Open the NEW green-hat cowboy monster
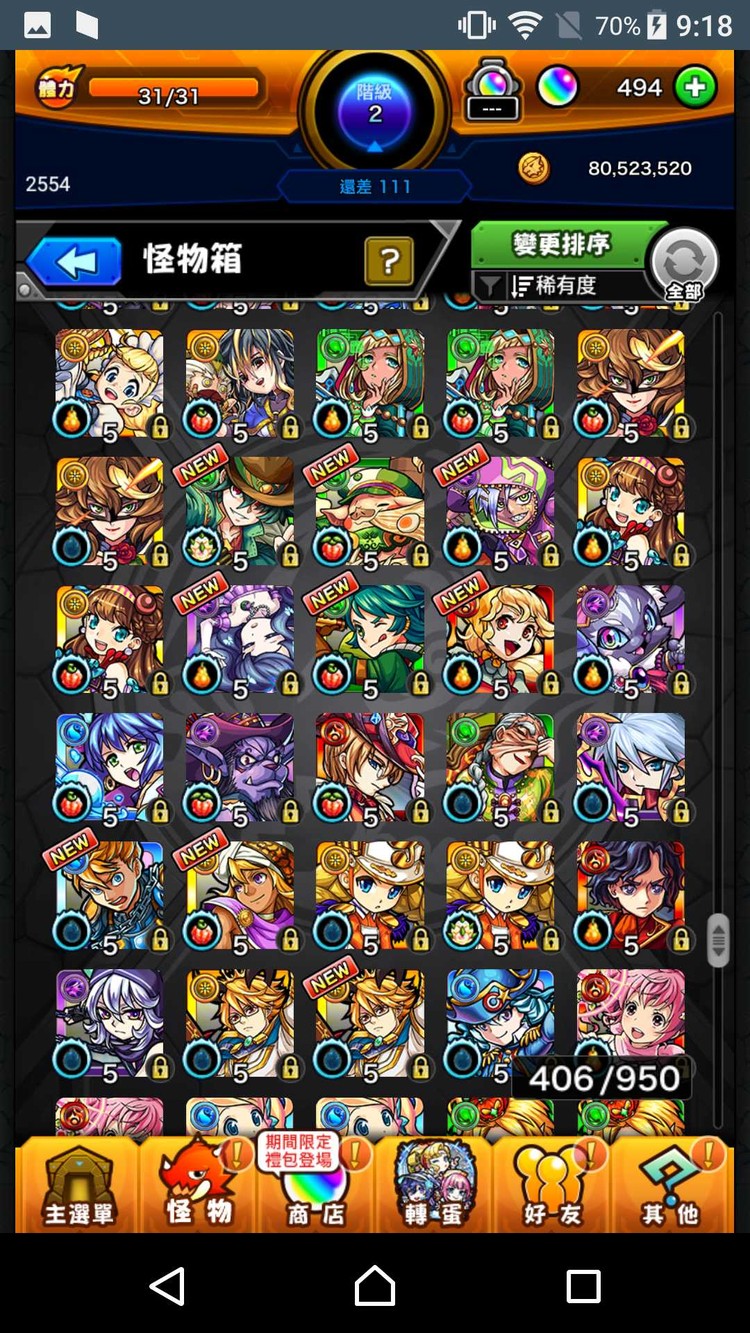The width and height of the screenshot is (750, 1333). [x=240, y=512]
